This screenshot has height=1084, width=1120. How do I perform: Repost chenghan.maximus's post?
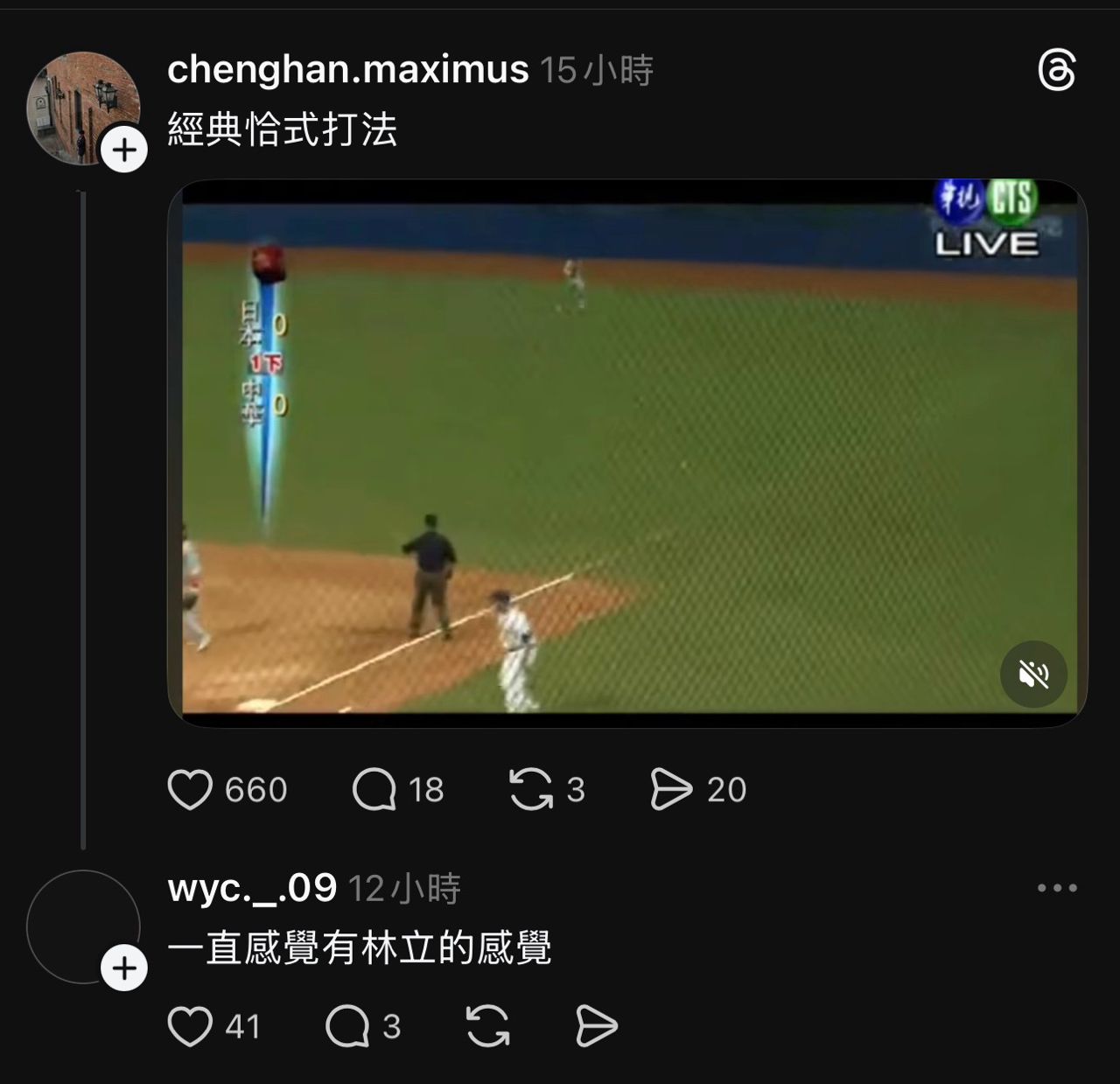click(531, 789)
